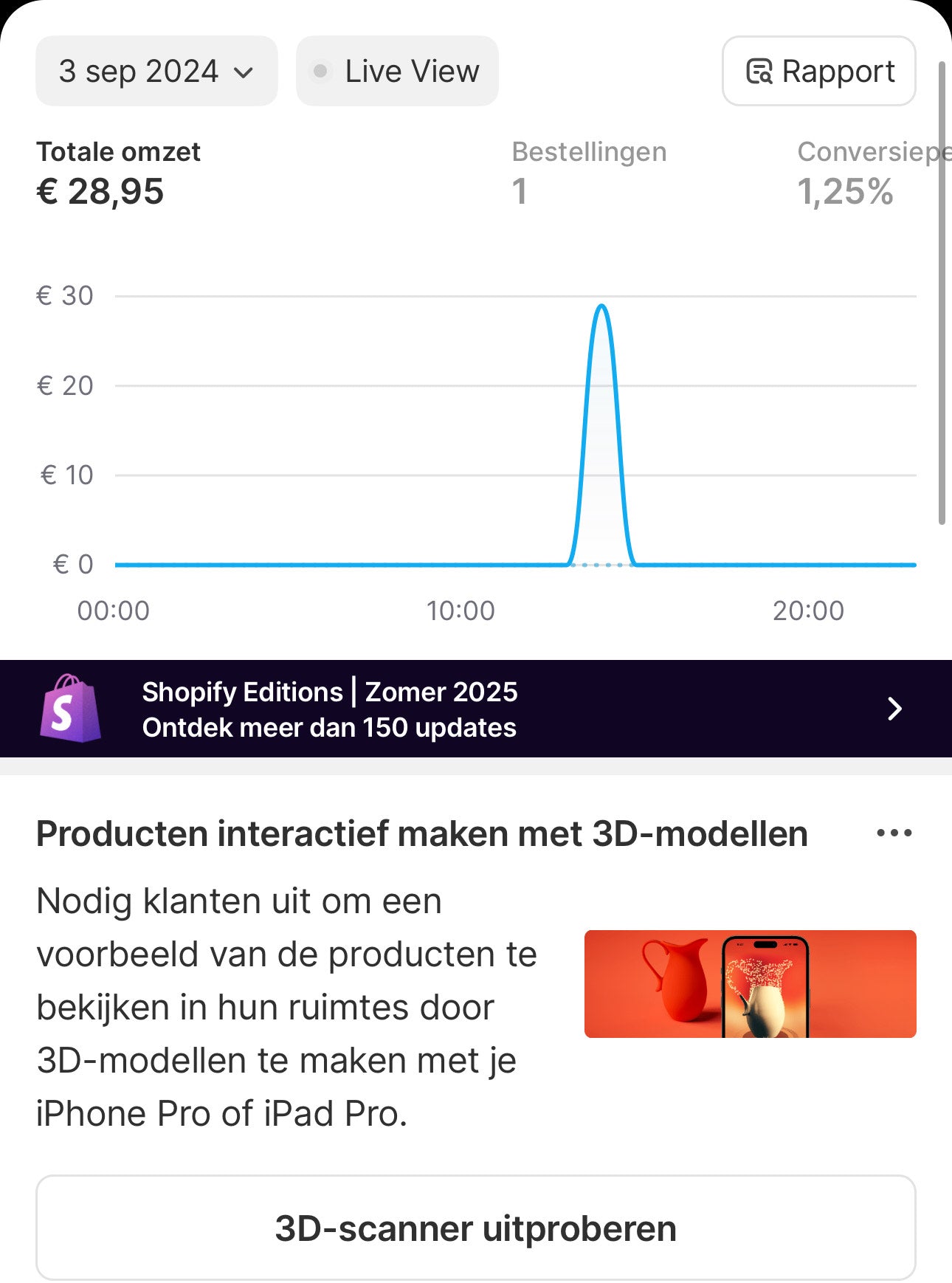Open Live View
The width and height of the screenshot is (952, 1283).
[x=397, y=72]
